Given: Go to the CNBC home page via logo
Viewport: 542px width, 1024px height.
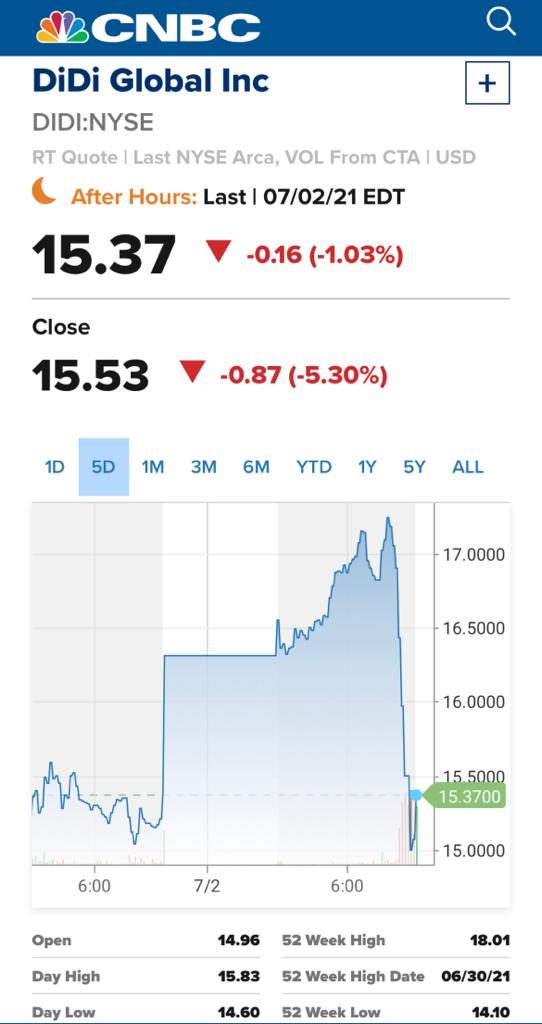Looking at the screenshot, I should click(149, 27).
